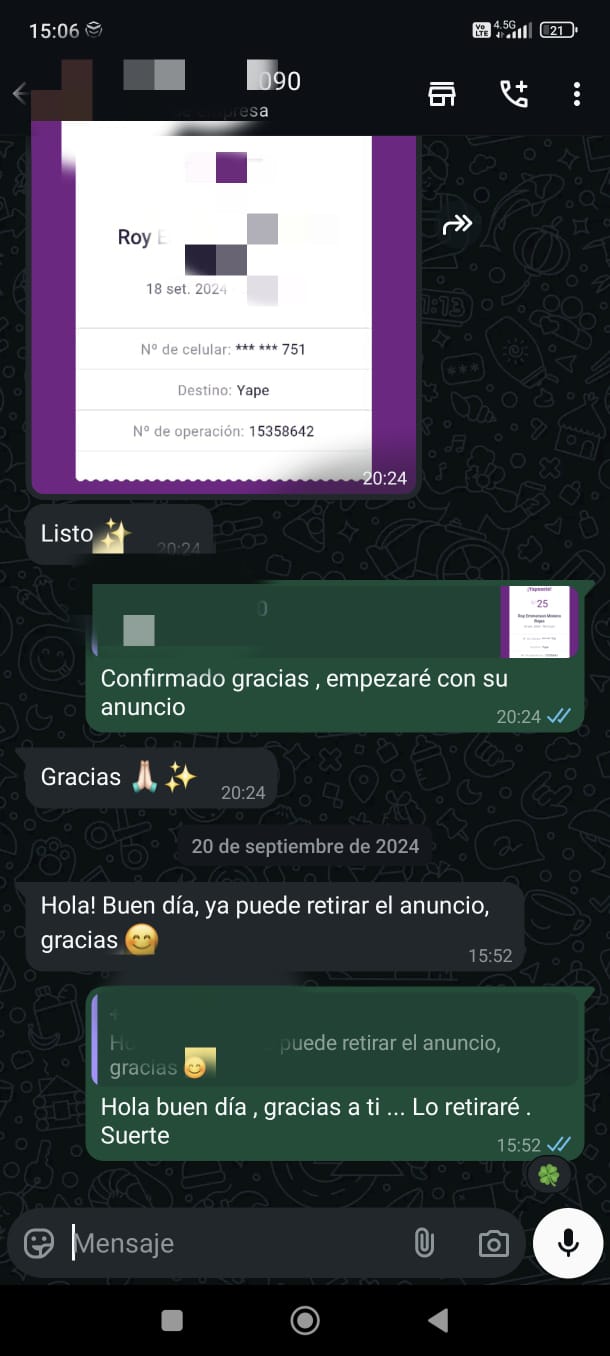Forward the Yape receipt image

pos(457,225)
